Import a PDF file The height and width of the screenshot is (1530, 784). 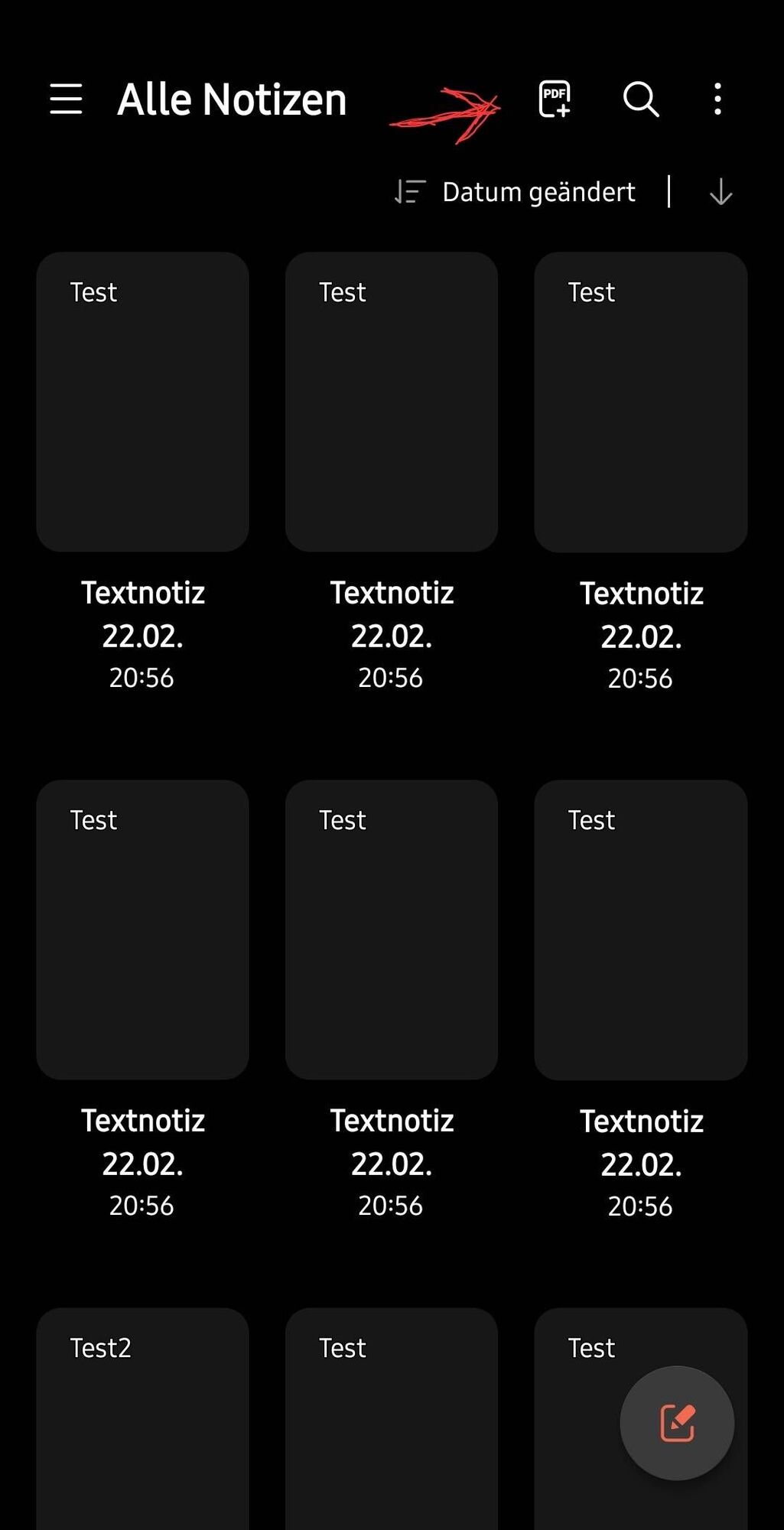pos(555,99)
